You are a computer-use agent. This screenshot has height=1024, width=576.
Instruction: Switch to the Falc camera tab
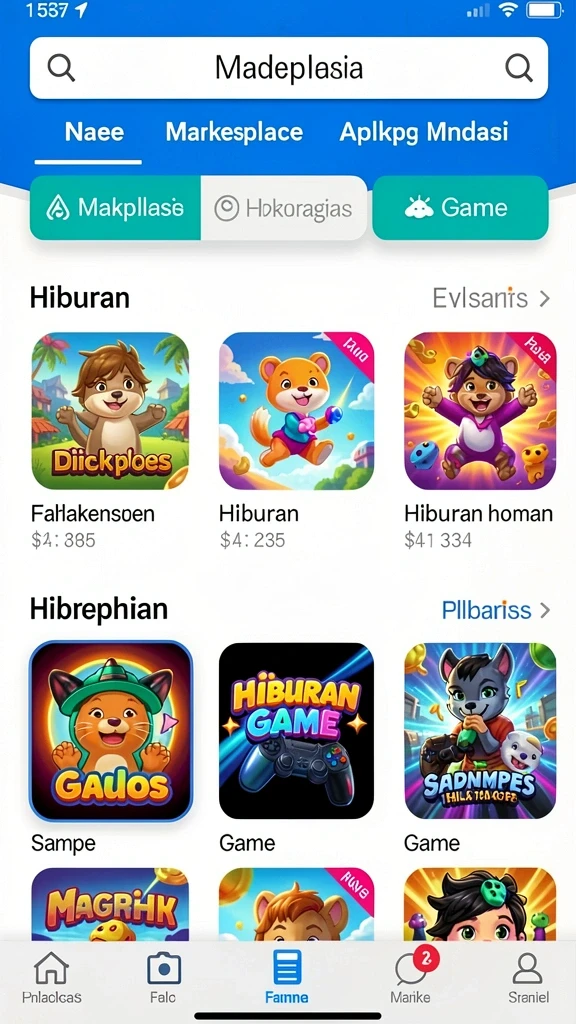tap(163, 977)
